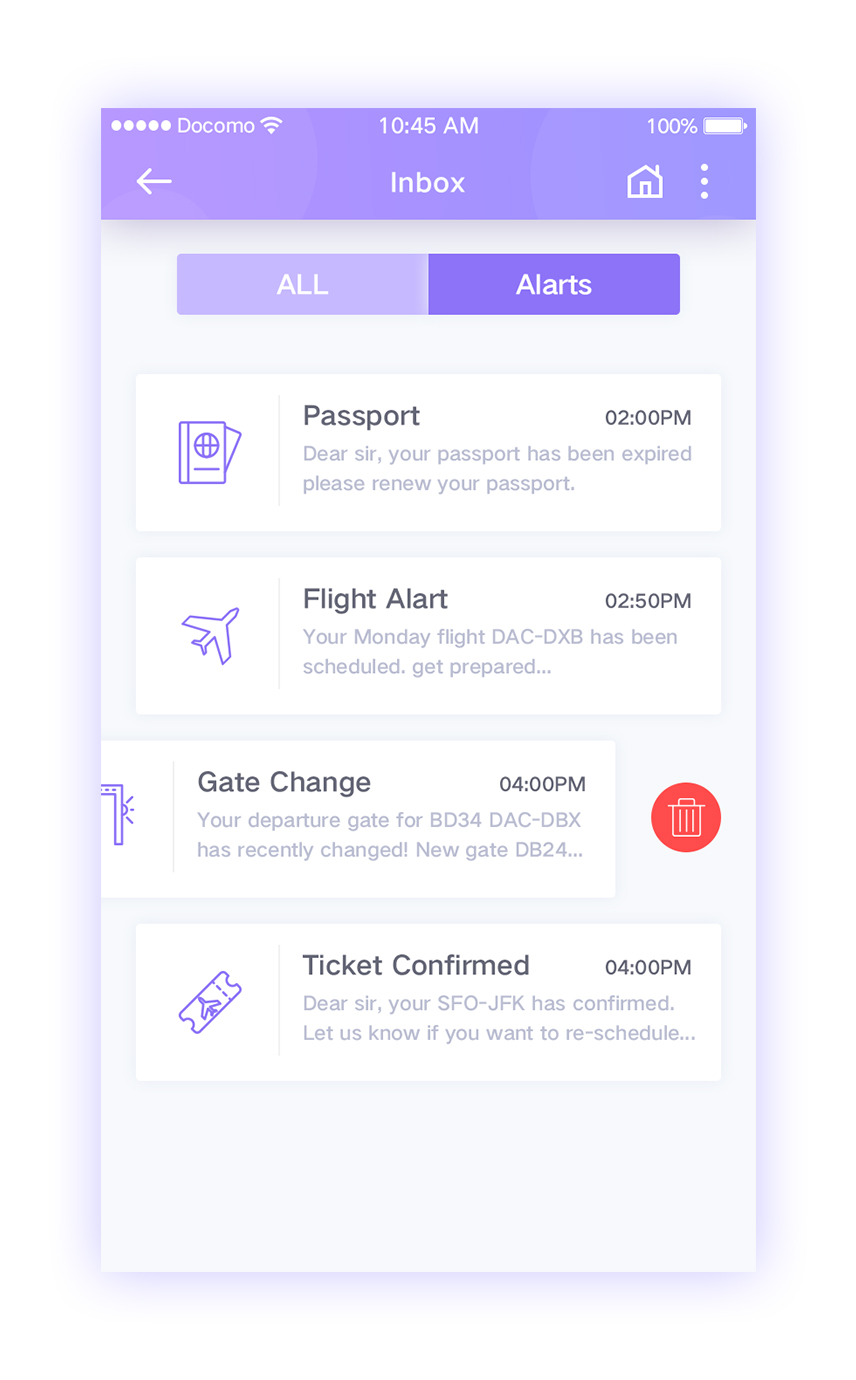
Task: Open the home icon in header
Action: tap(644, 182)
